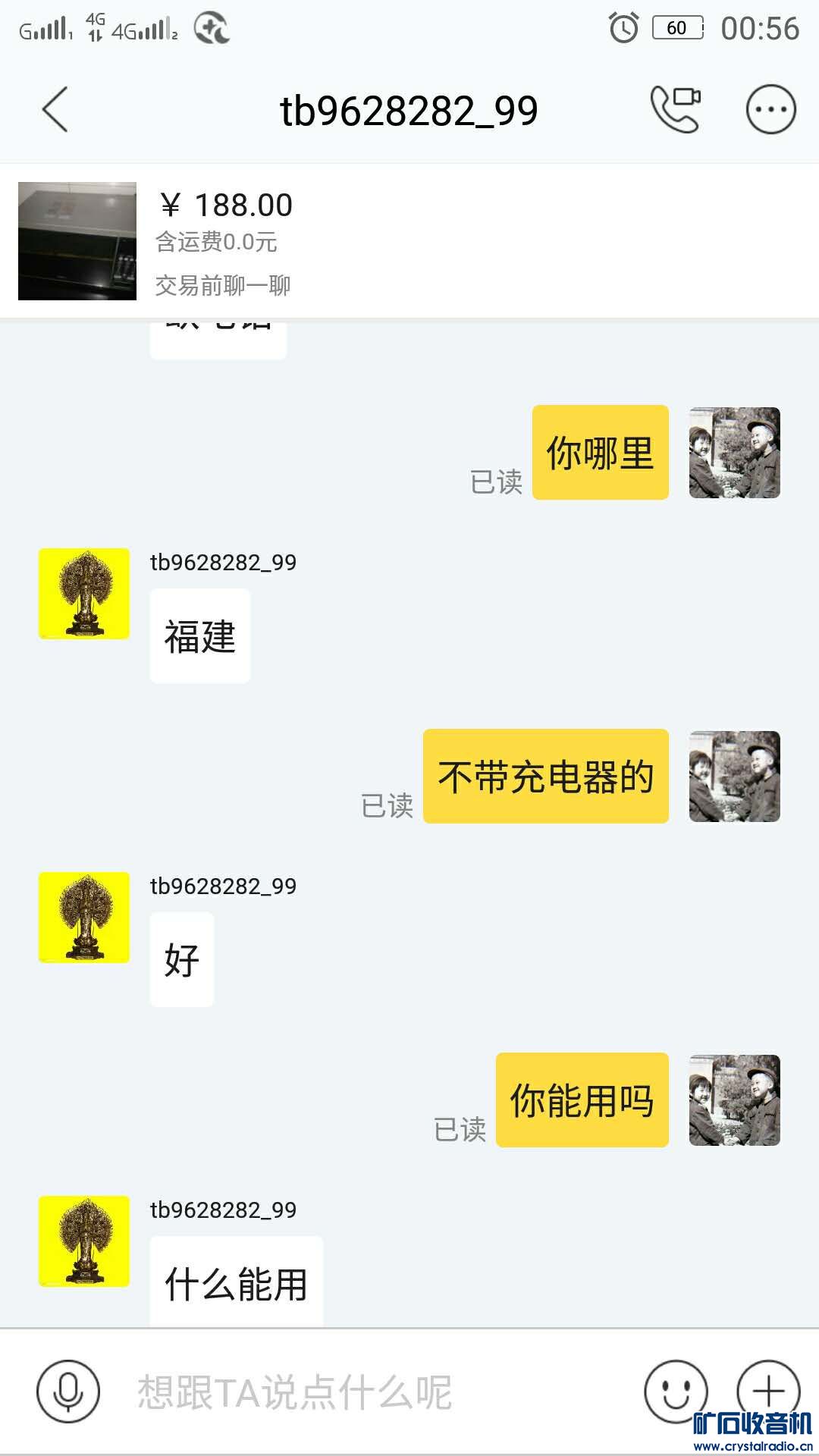Tap the voice input microphone

pyautogui.click(x=68, y=1392)
